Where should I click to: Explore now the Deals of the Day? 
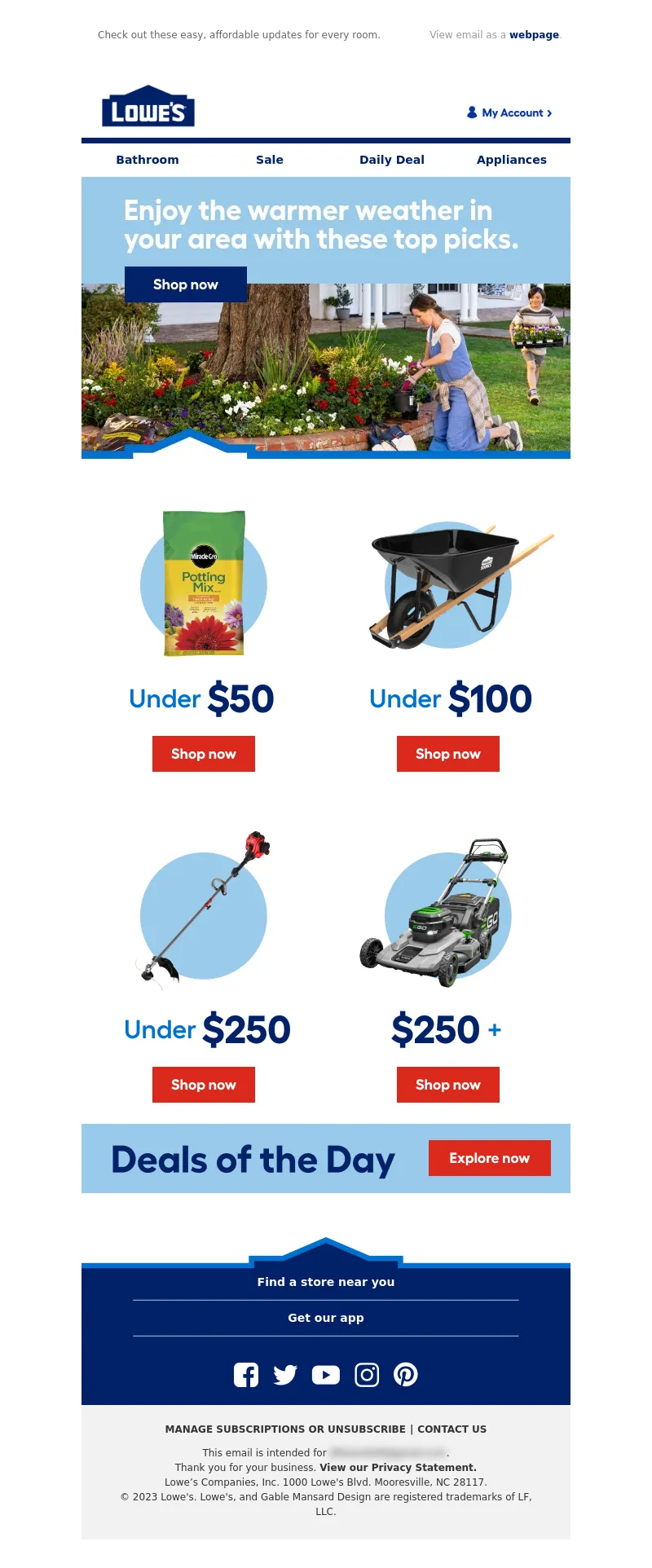point(490,1158)
